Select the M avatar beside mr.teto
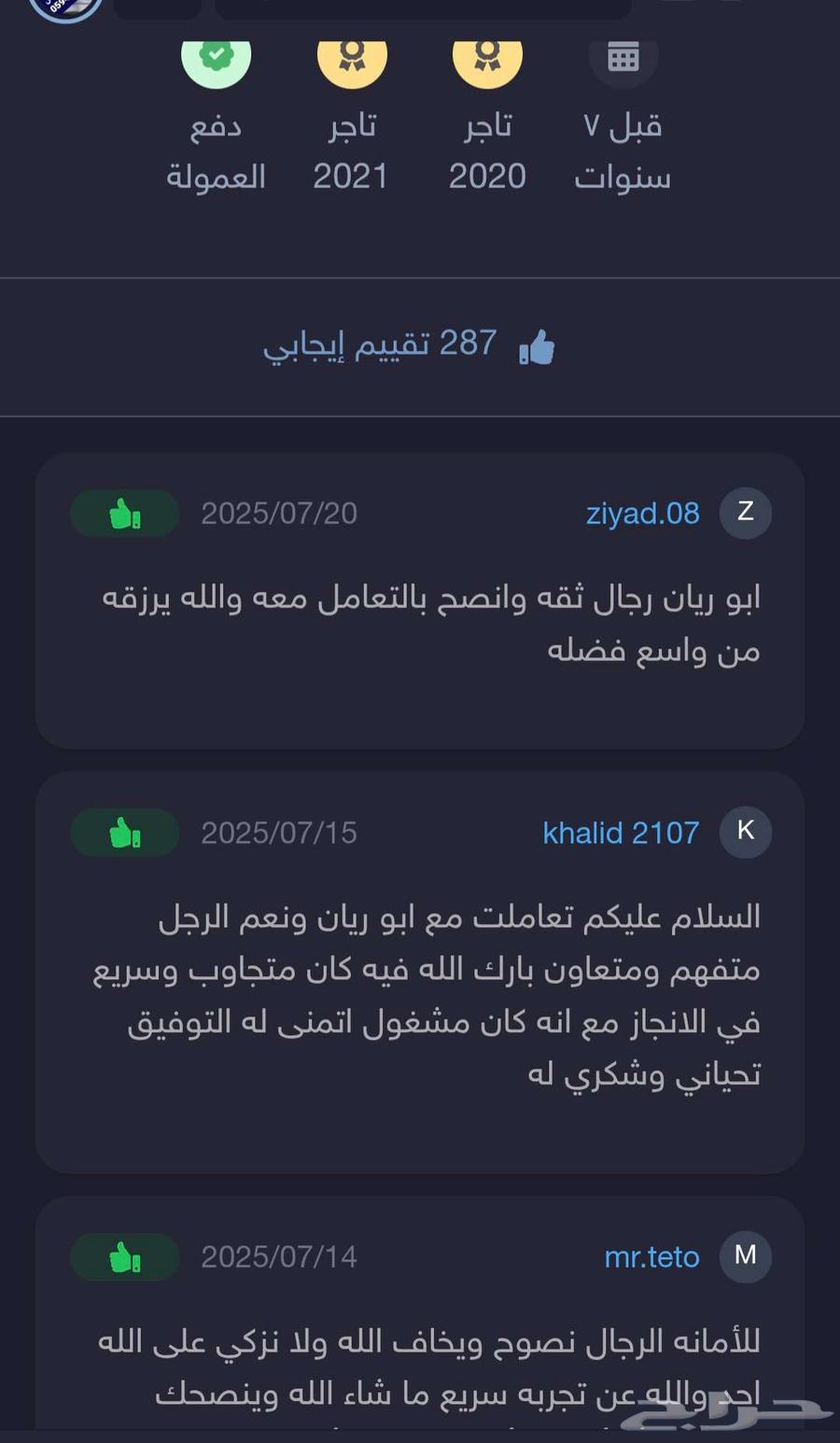 [744, 1256]
